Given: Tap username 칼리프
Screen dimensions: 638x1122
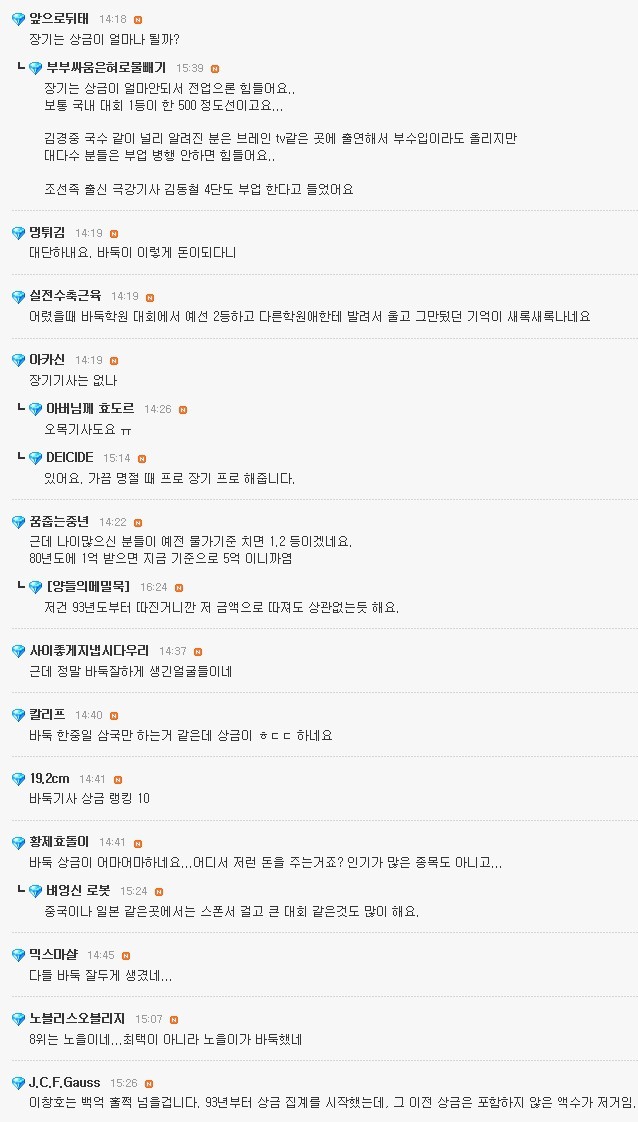Looking at the screenshot, I should coord(46,714).
